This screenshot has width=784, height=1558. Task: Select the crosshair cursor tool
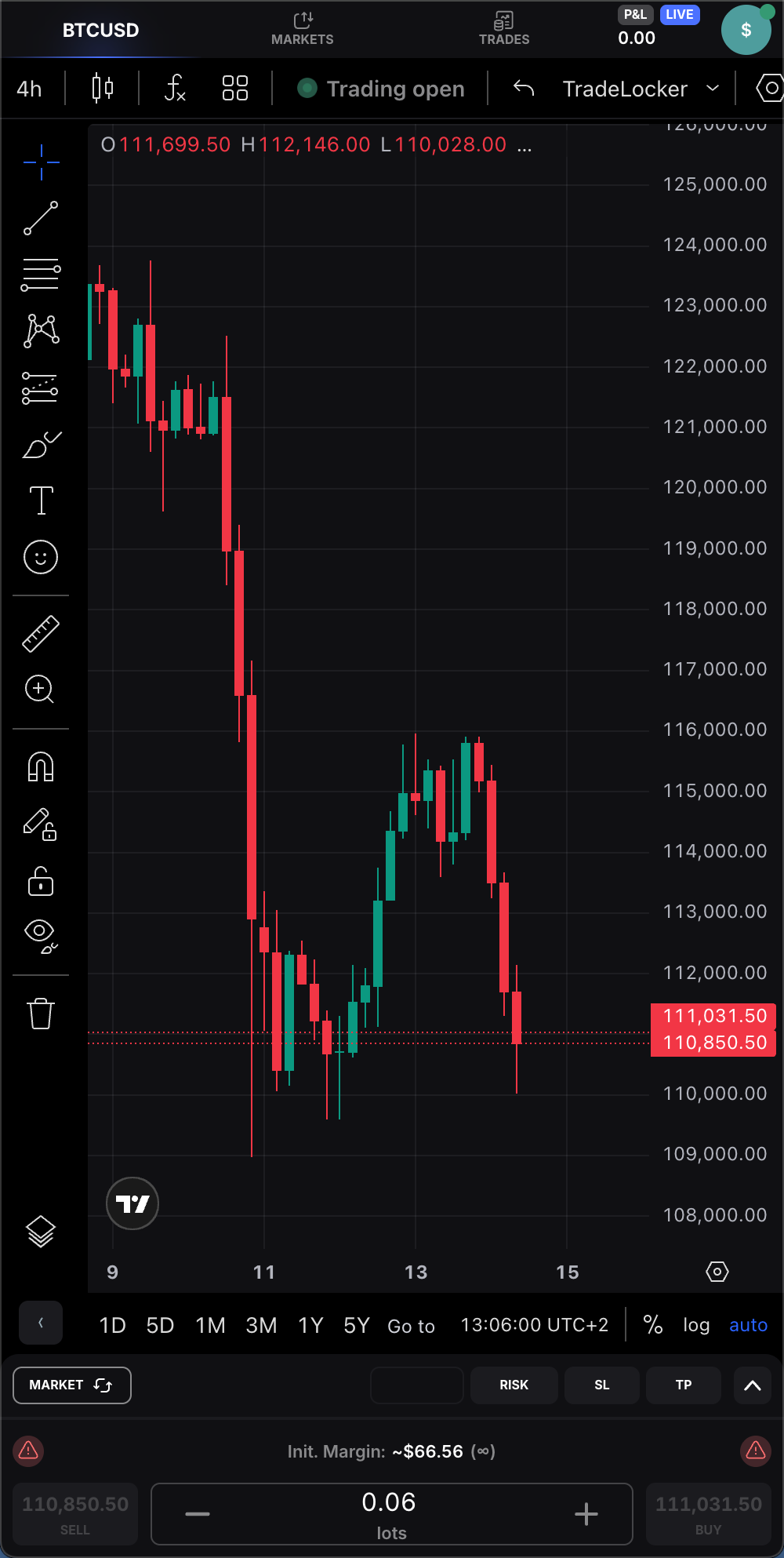tap(41, 162)
